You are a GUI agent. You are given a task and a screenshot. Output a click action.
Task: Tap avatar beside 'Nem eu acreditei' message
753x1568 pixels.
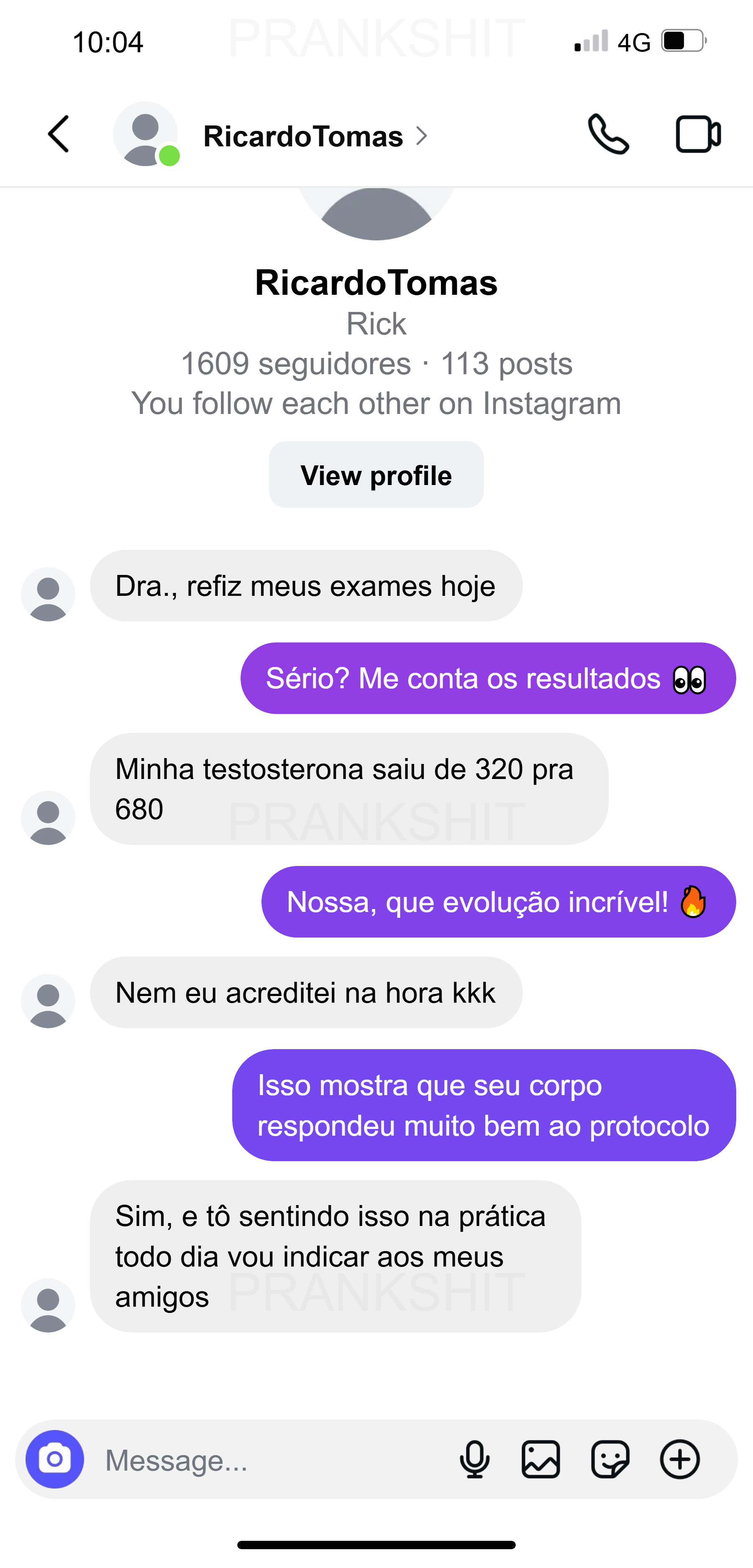[x=48, y=1001]
